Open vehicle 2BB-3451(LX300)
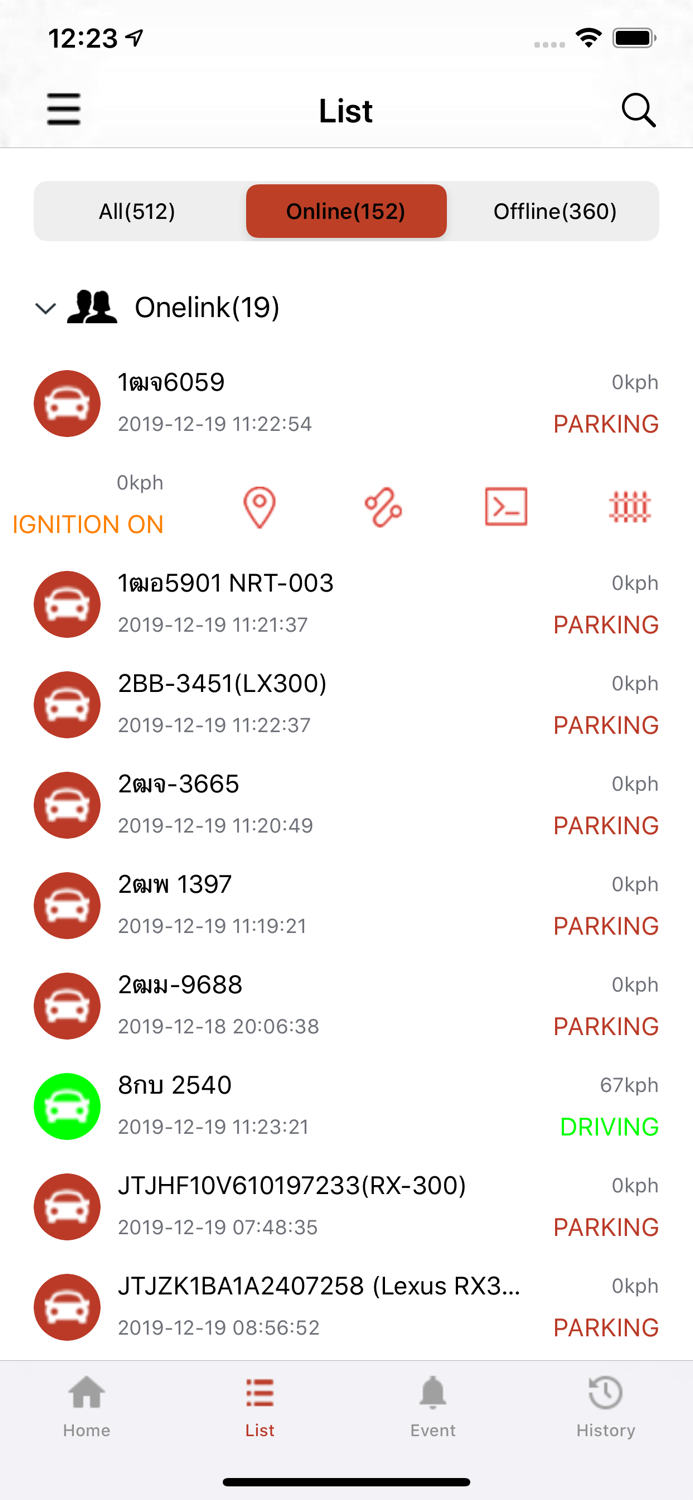Image resolution: width=693 pixels, height=1500 pixels. [300, 704]
